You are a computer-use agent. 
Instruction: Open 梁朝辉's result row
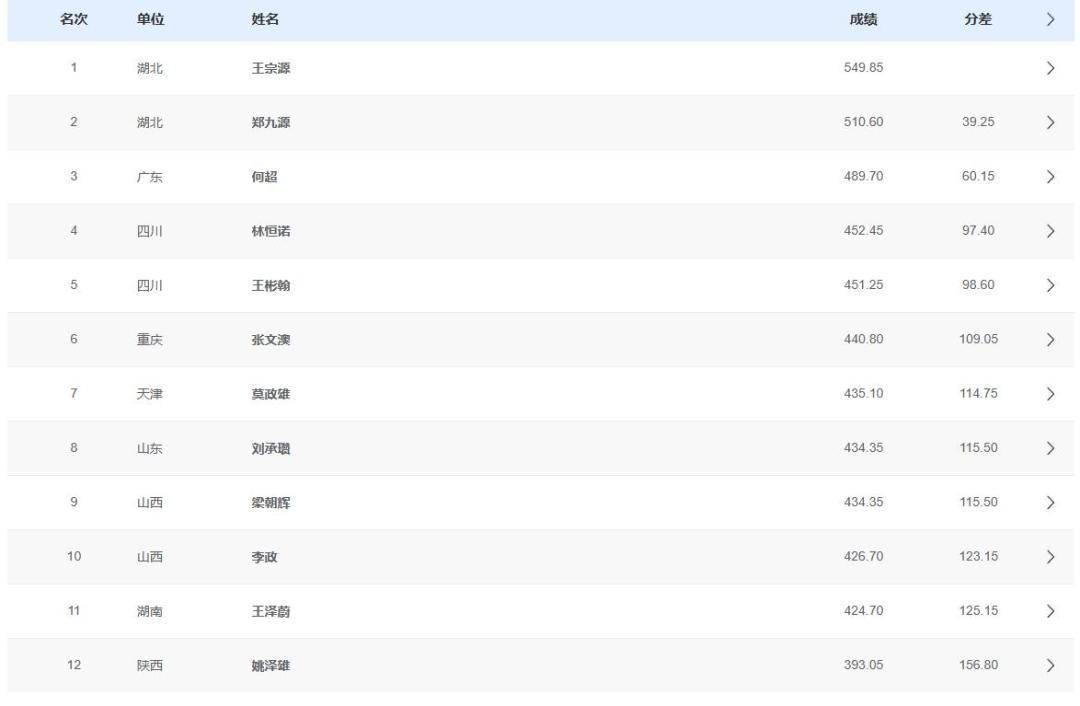tap(1050, 502)
